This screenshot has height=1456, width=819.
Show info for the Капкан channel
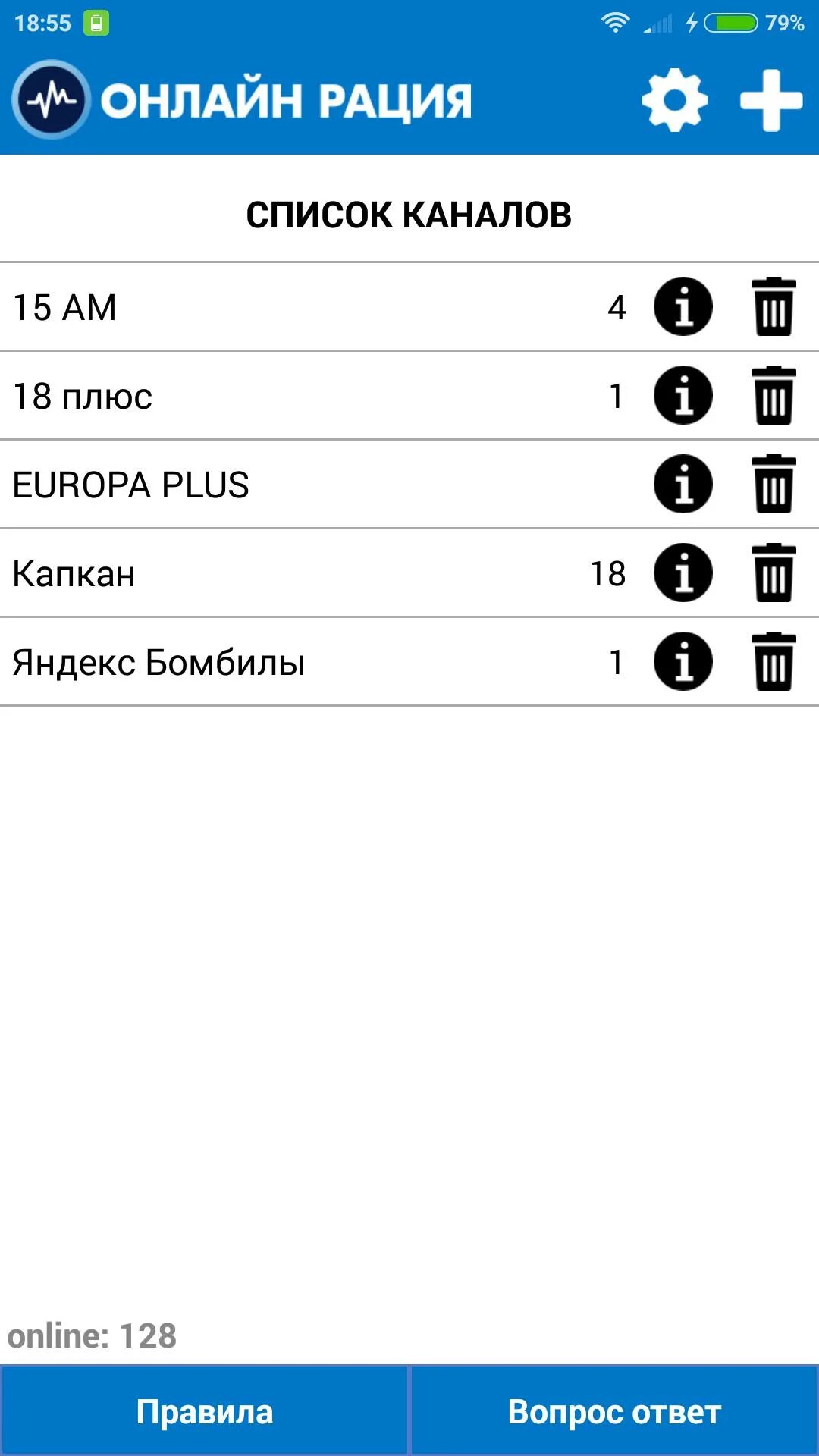(x=682, y=573)
